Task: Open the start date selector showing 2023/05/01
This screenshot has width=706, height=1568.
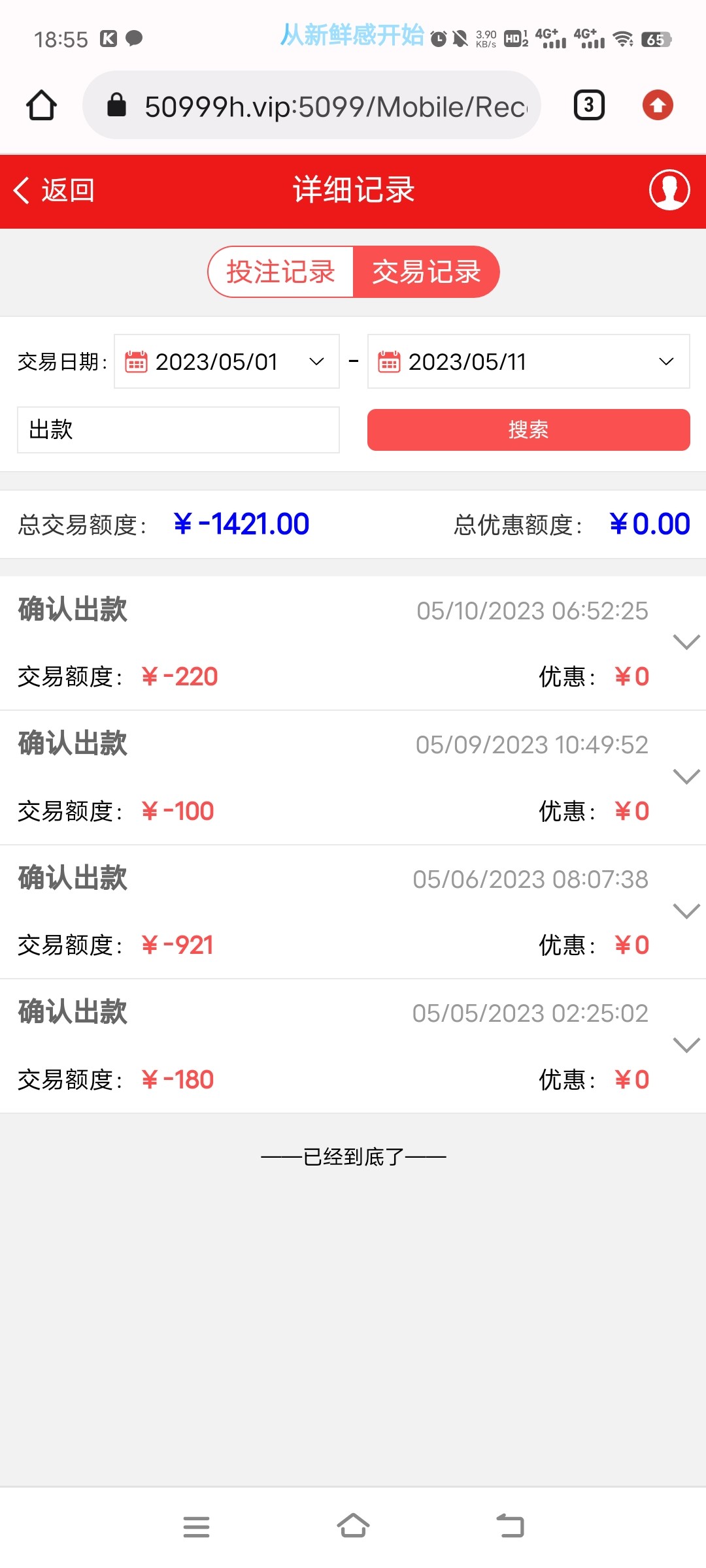Action: (226, 362)
